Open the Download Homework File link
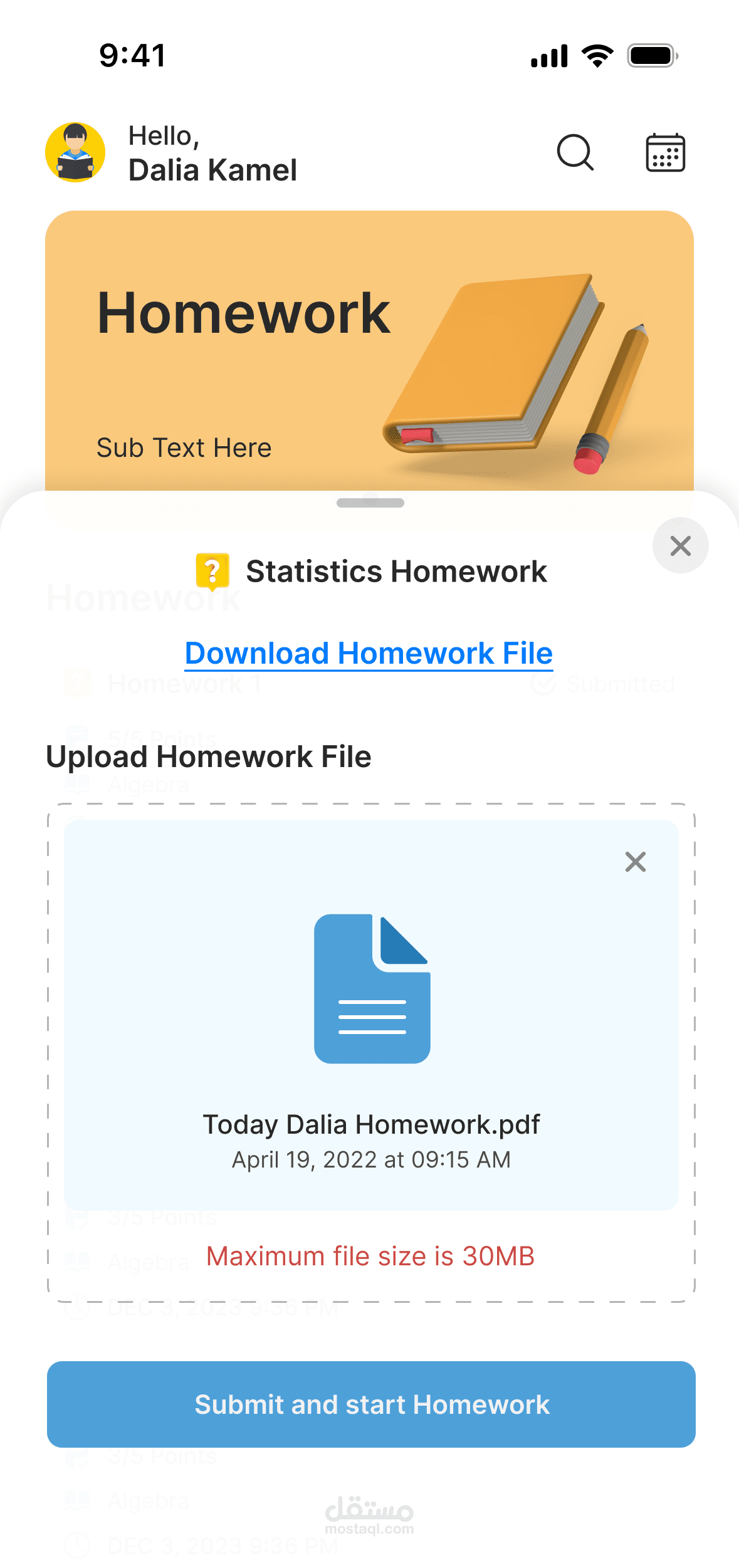Viewport: 739px width, 1568px height. tap(369, 654)
